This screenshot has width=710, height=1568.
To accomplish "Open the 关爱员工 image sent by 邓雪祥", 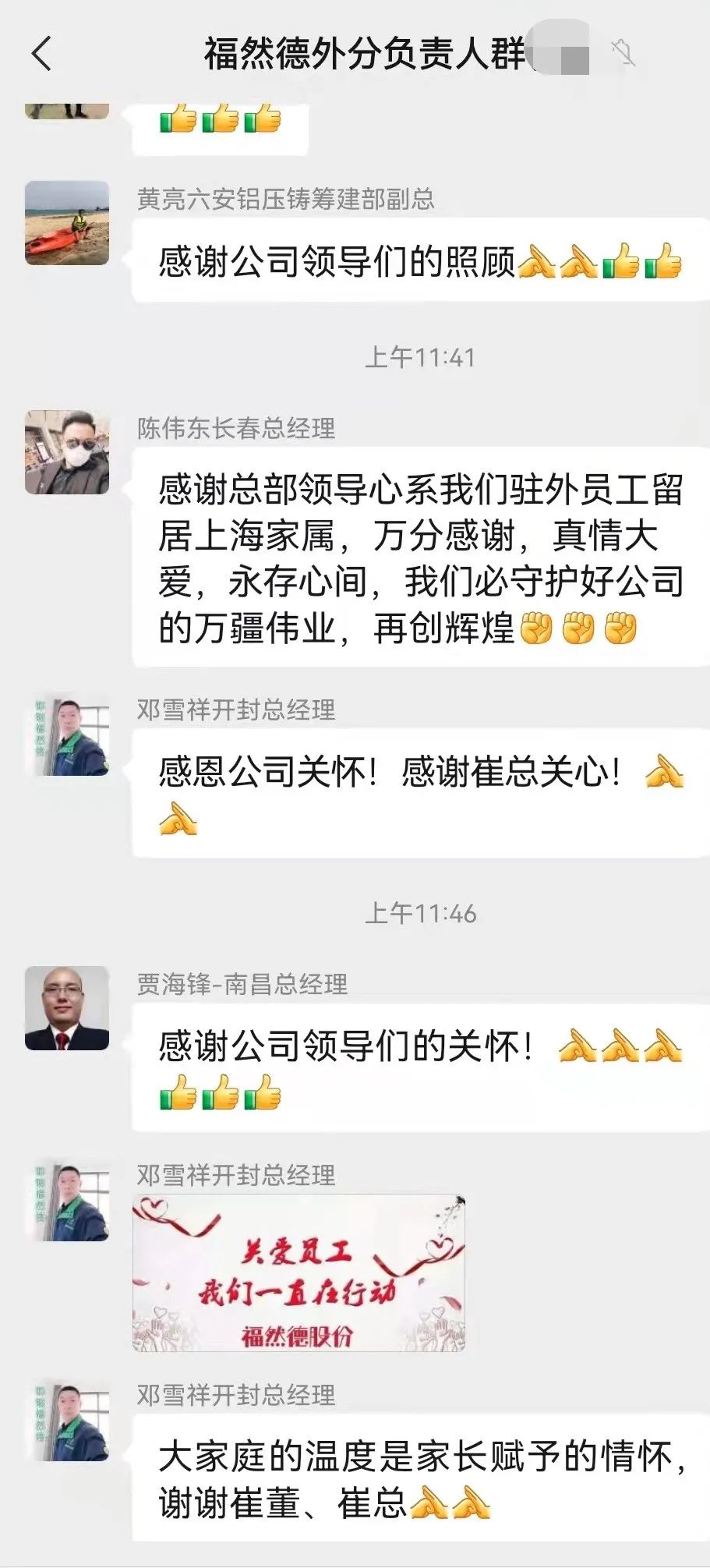I will pyautogui.click(x=298, y=1272).
